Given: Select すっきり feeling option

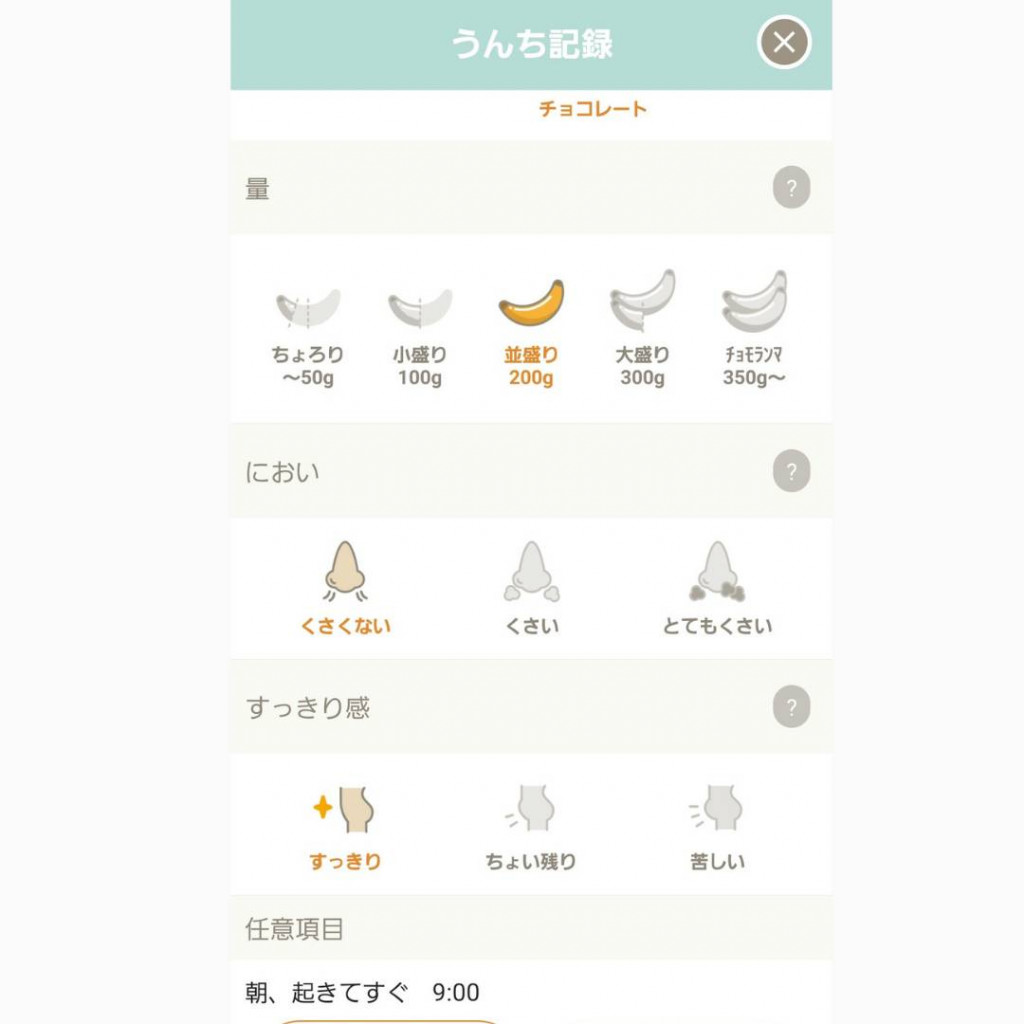Looking at the screenshot, I should click(x=345, y=826).
